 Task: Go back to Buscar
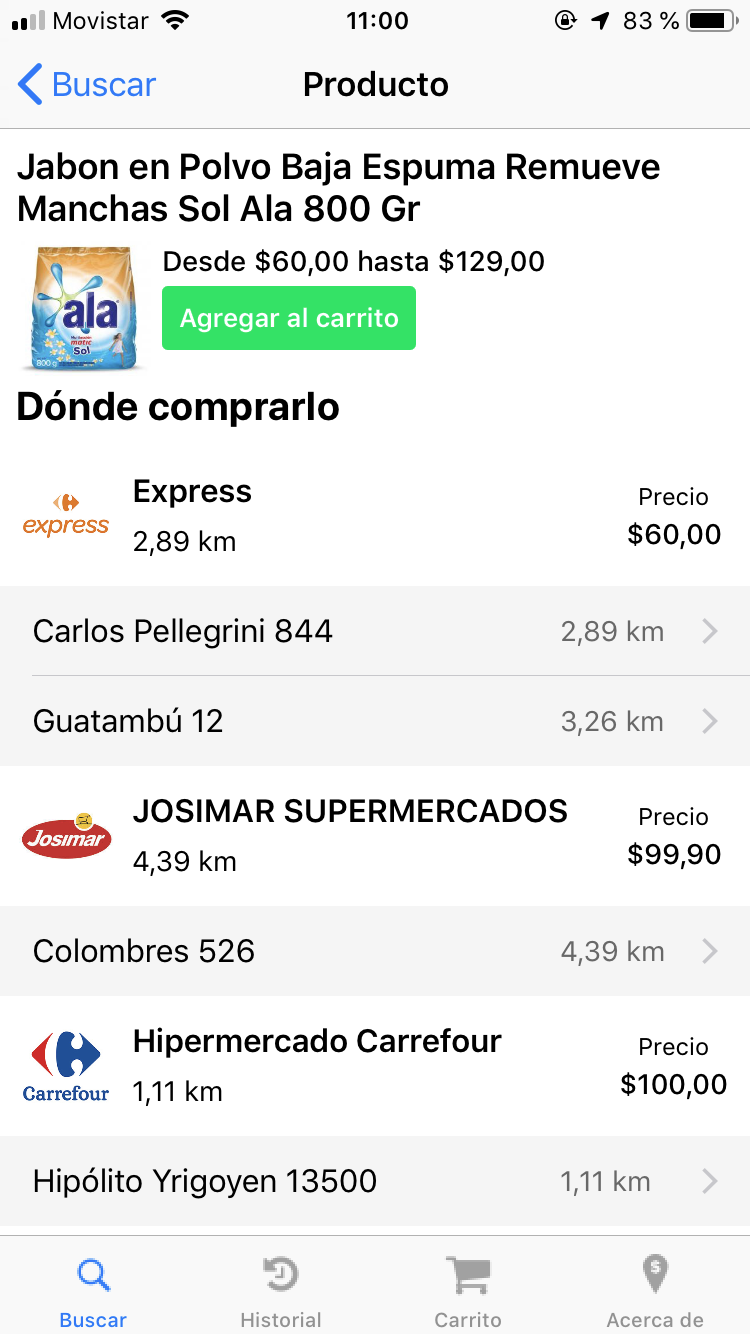(87, 85)
